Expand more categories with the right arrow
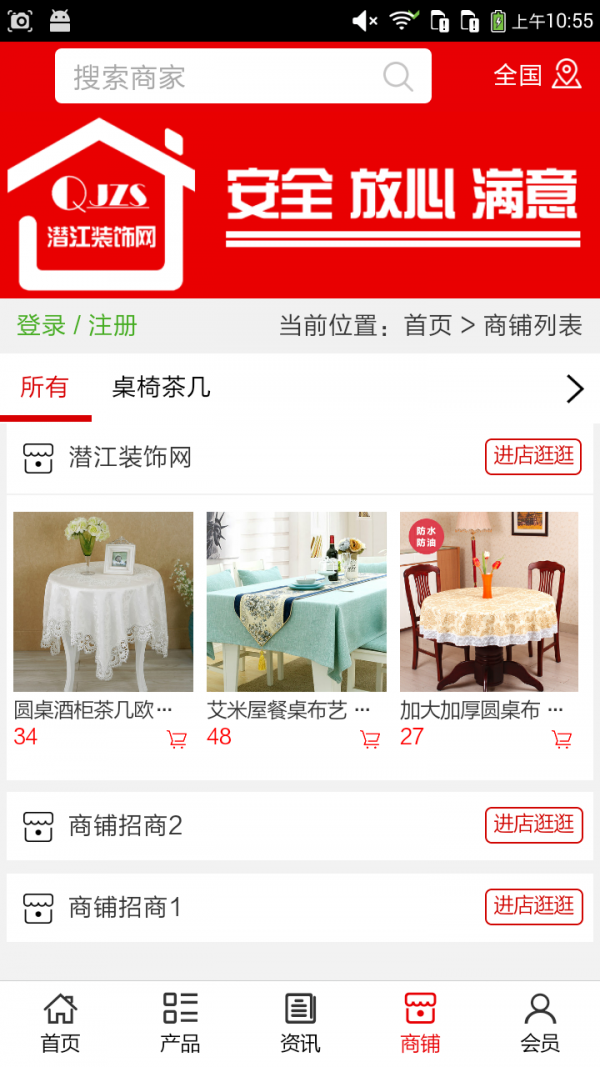The height and width of the screenshot is (1067, 600). pos(574,388)
